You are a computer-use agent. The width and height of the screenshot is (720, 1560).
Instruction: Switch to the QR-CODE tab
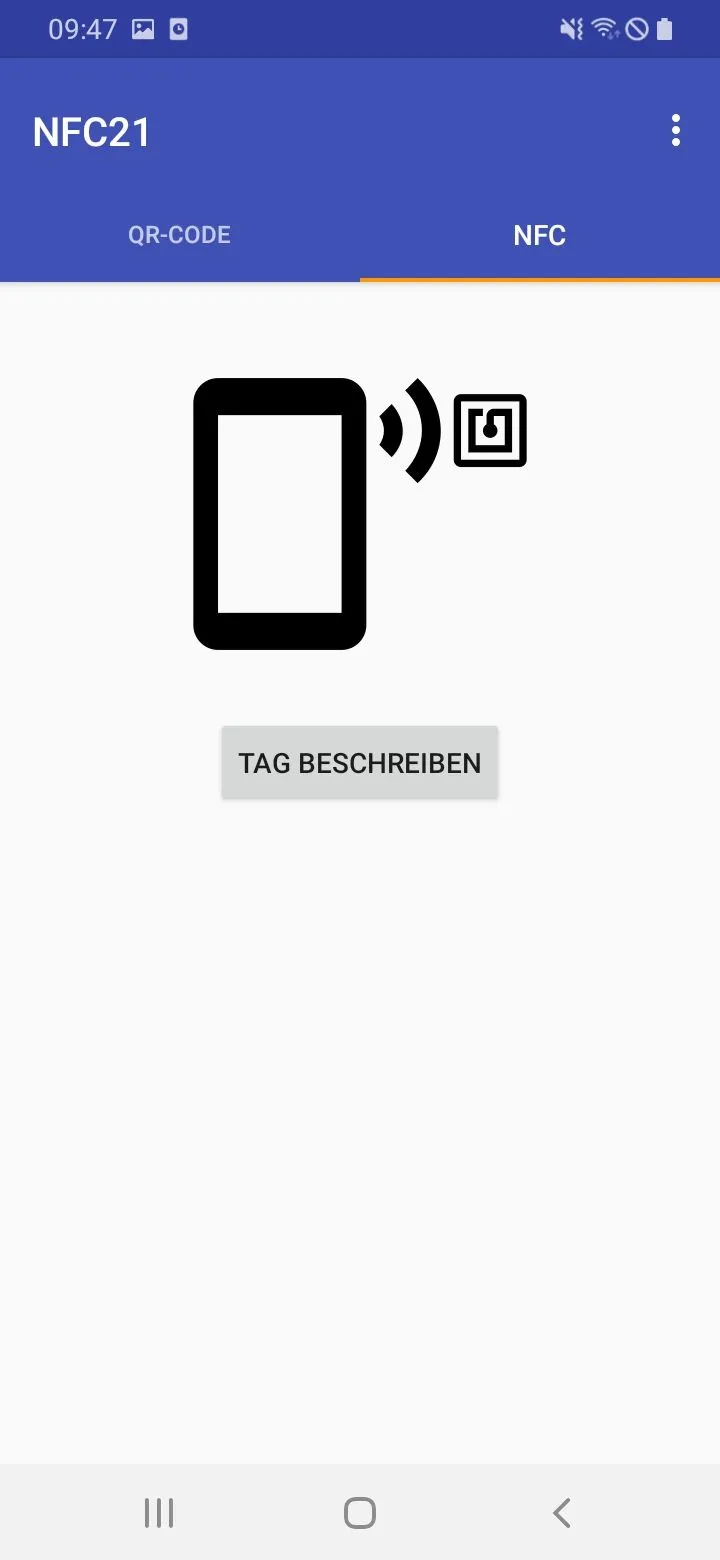pos(180,236)
